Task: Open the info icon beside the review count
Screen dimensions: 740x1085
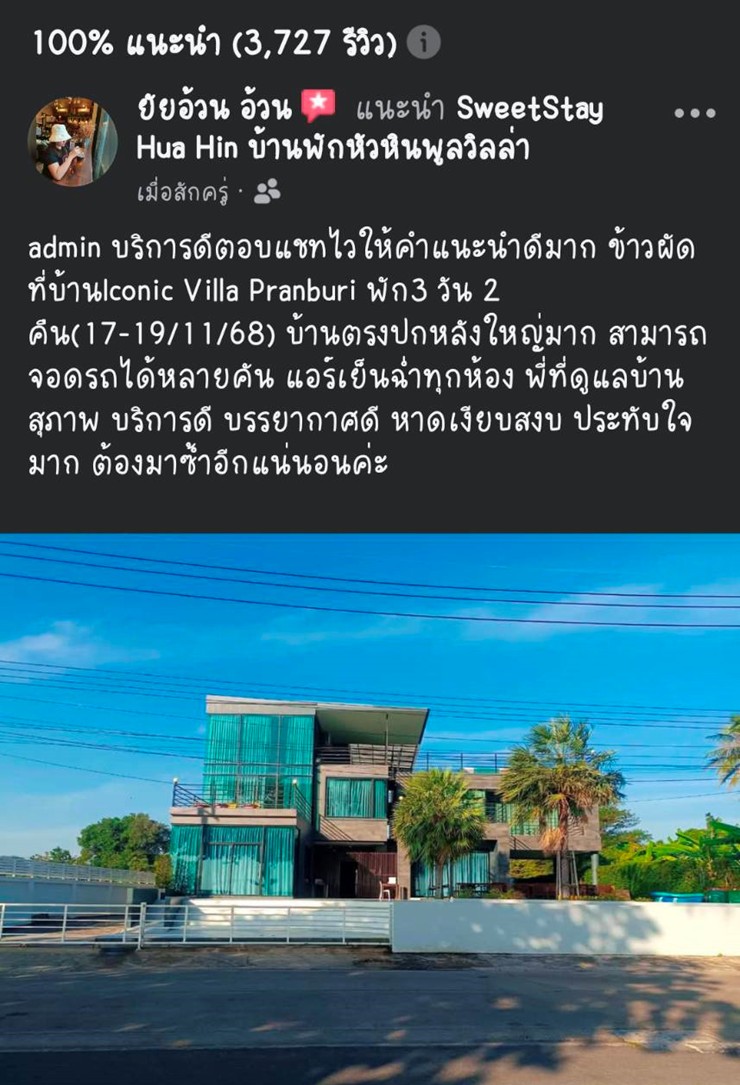Action: pyautogui.click(x=425, y=42)
